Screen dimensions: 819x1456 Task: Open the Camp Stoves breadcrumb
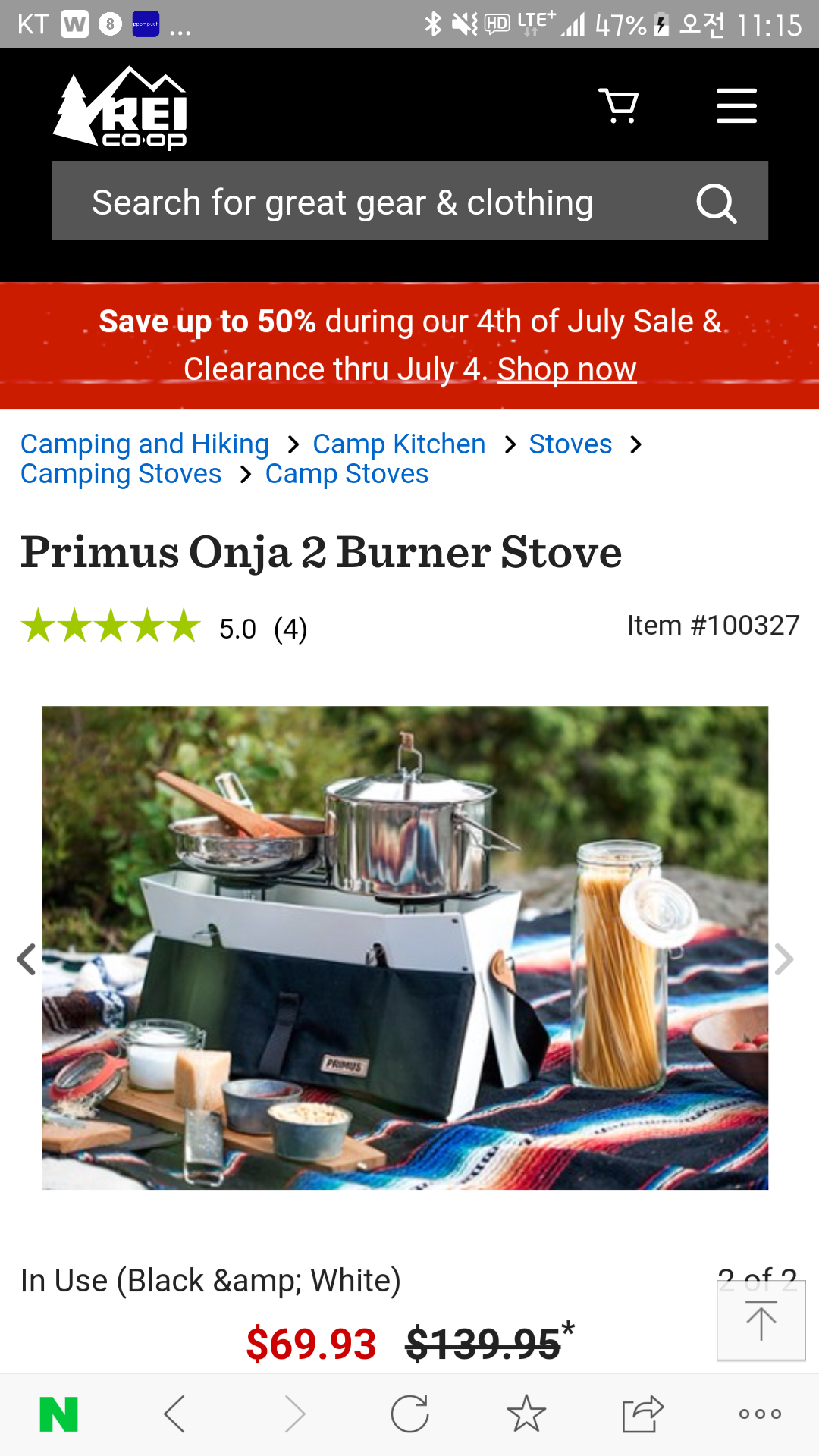coord(347,474)
